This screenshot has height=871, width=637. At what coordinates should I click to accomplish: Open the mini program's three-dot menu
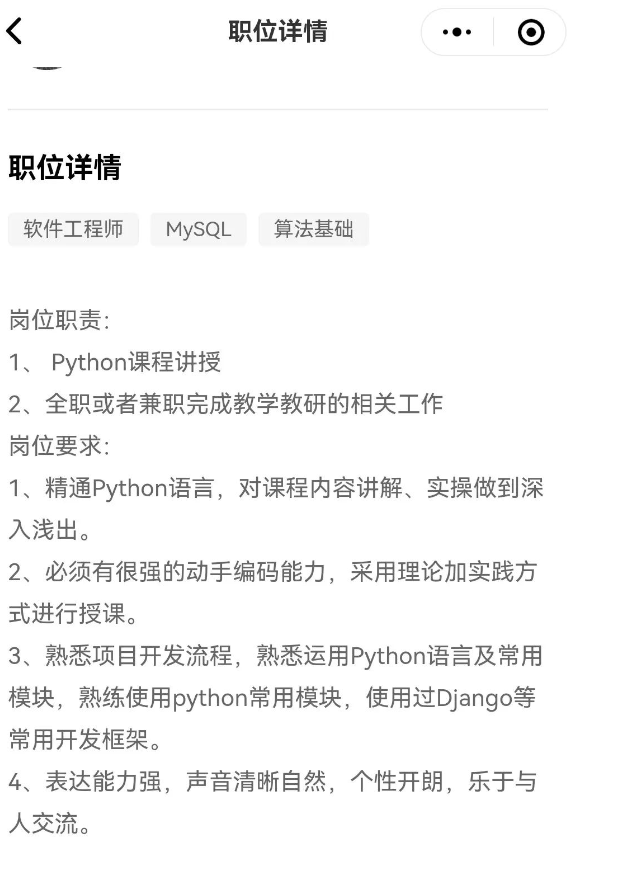point(457,32)
